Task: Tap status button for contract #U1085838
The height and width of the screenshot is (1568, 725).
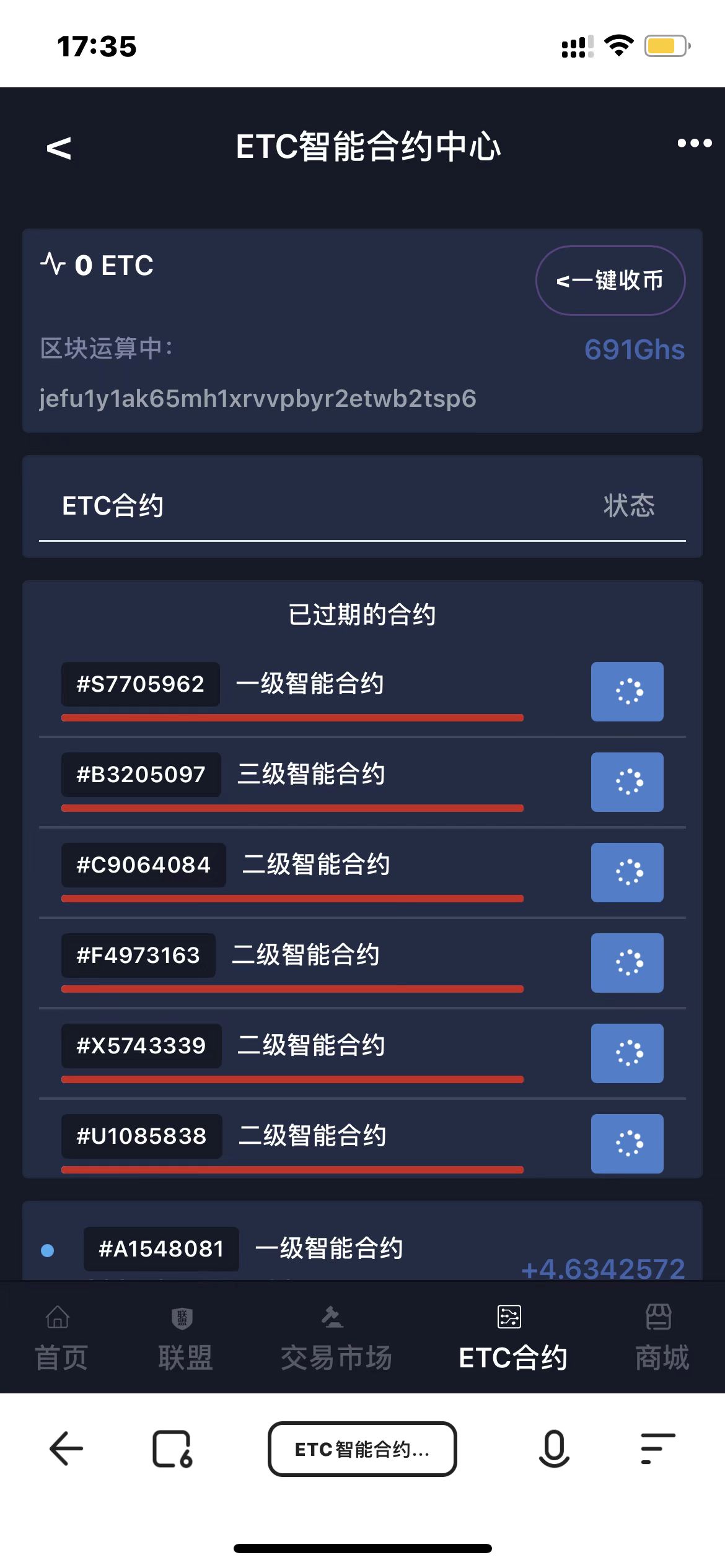Action: (627, 1144)
